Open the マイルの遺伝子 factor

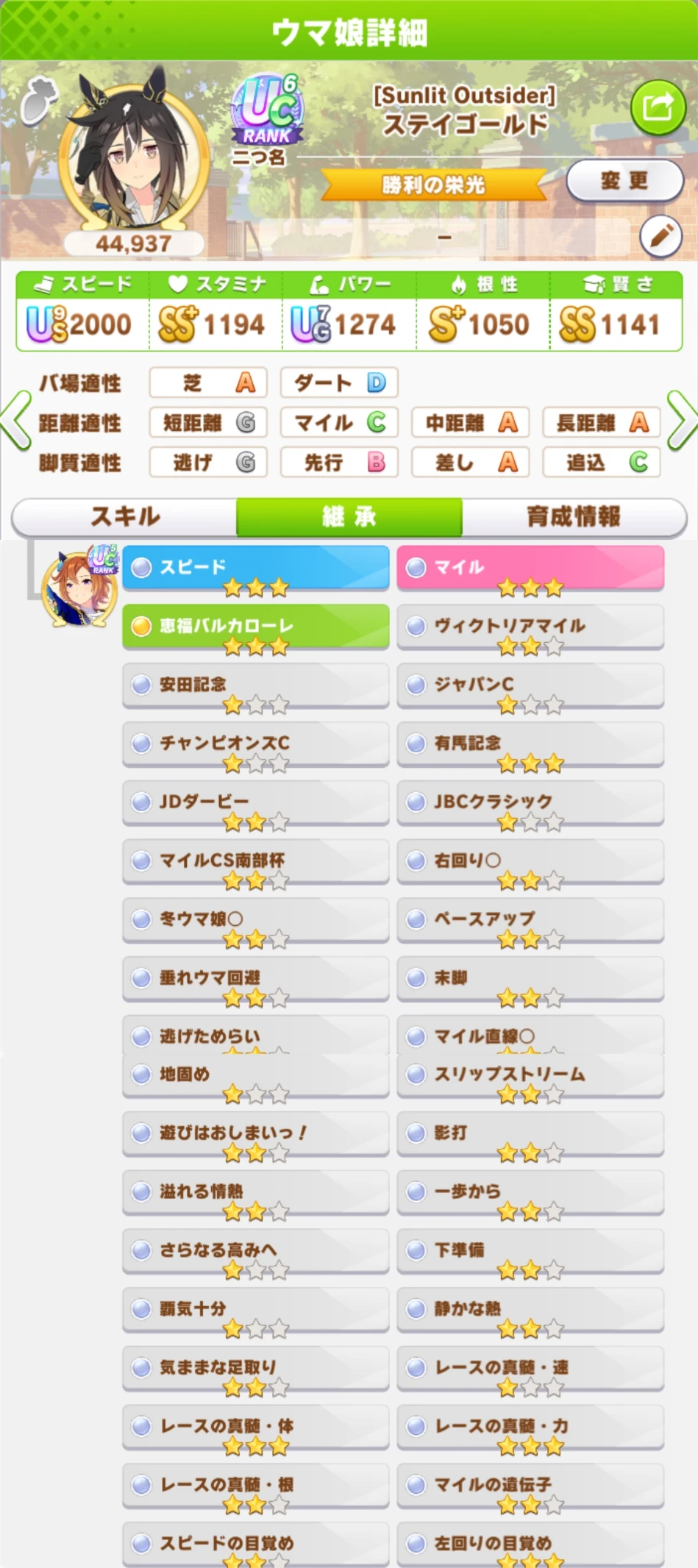(530, 1485)
